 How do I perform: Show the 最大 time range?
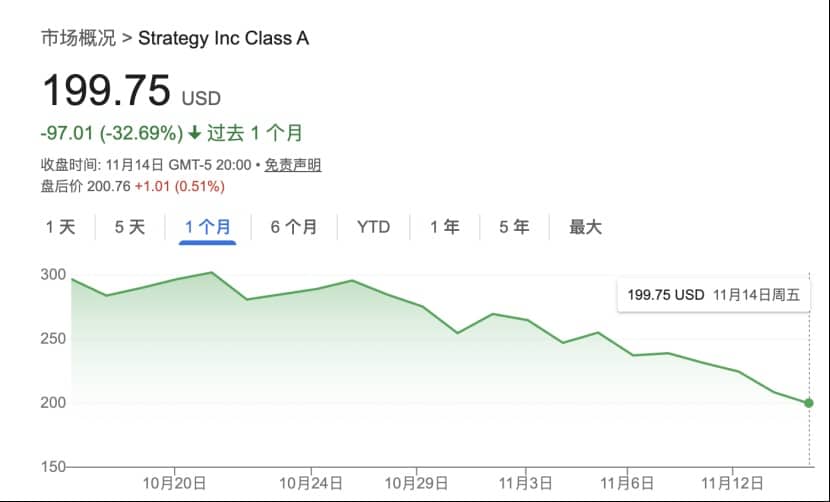585,227
